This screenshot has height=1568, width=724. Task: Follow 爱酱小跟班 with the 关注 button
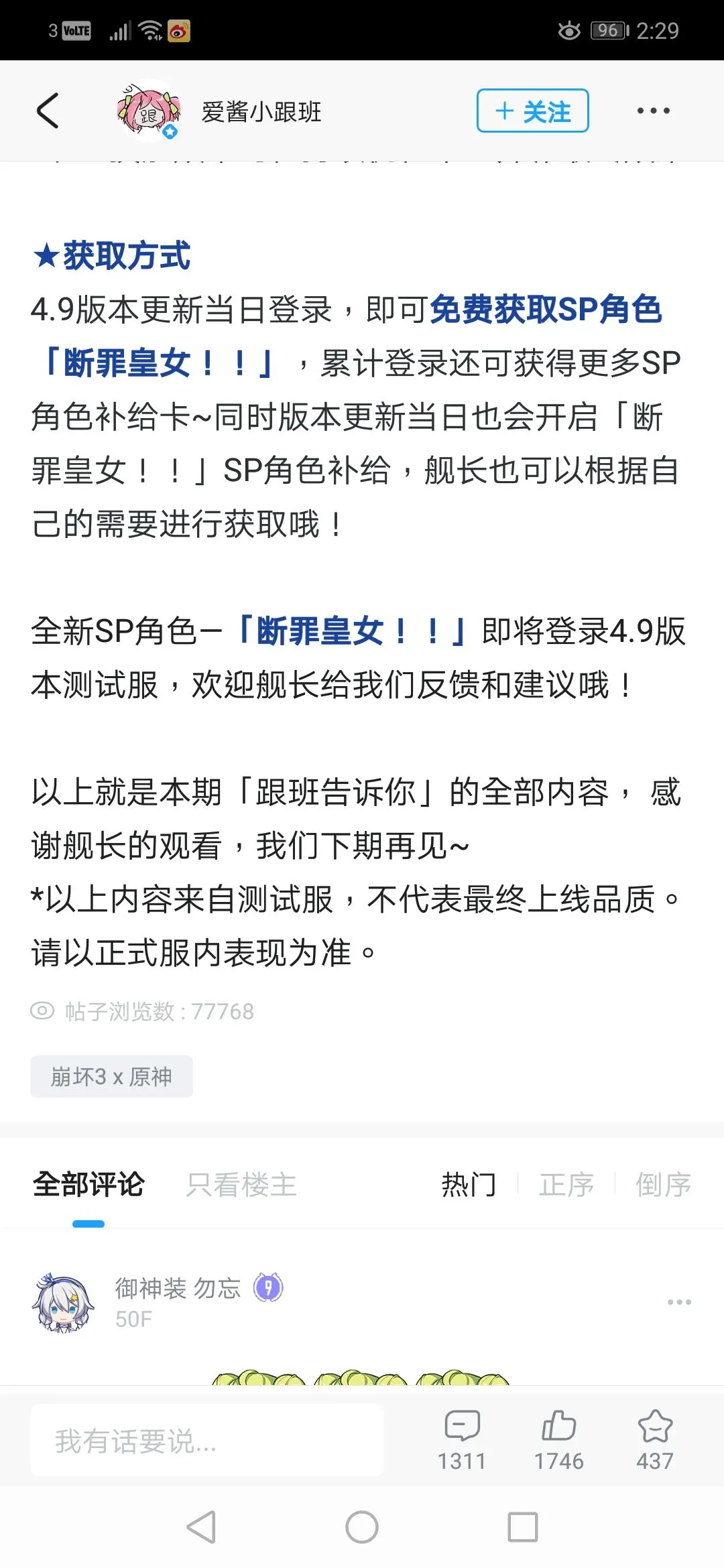[532, 111]
